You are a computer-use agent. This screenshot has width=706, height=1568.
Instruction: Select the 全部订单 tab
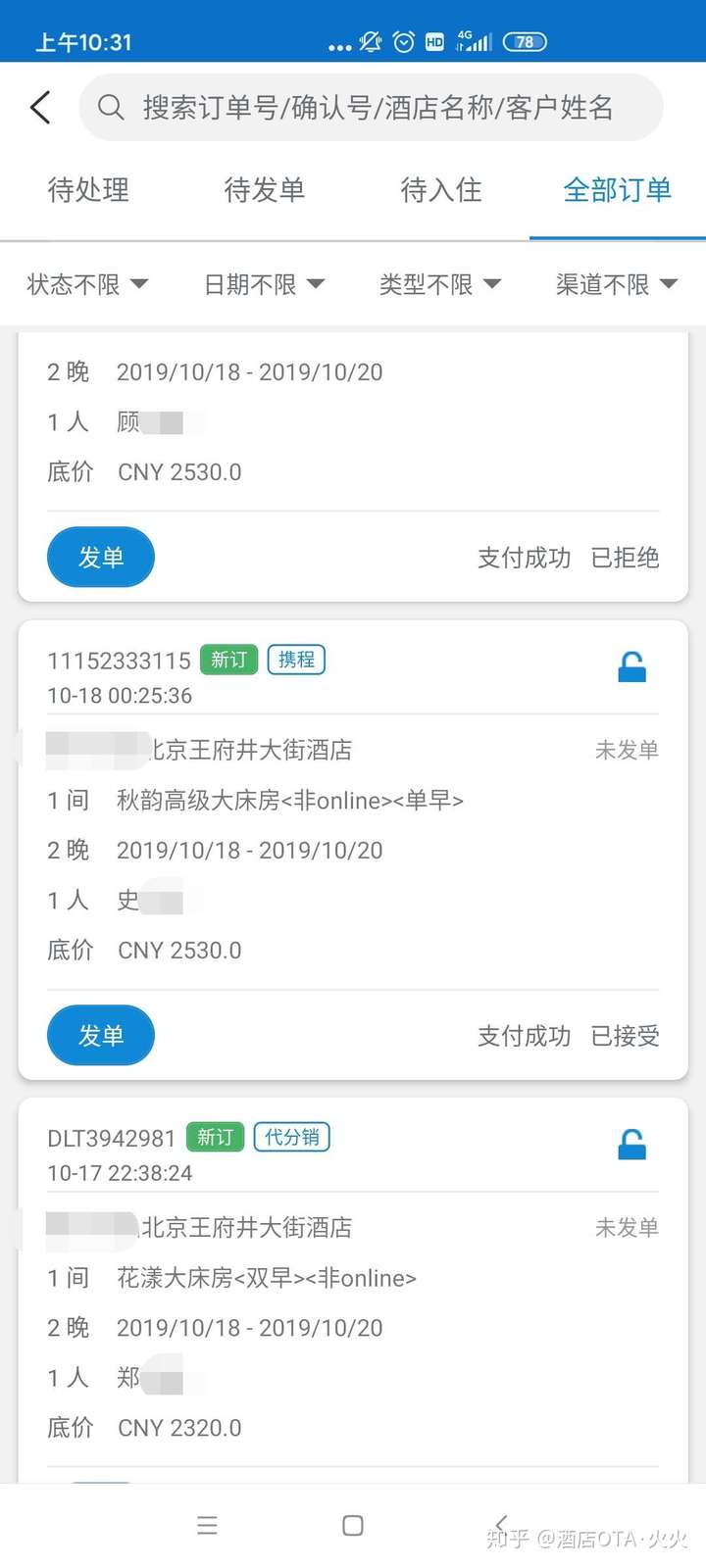618,190
